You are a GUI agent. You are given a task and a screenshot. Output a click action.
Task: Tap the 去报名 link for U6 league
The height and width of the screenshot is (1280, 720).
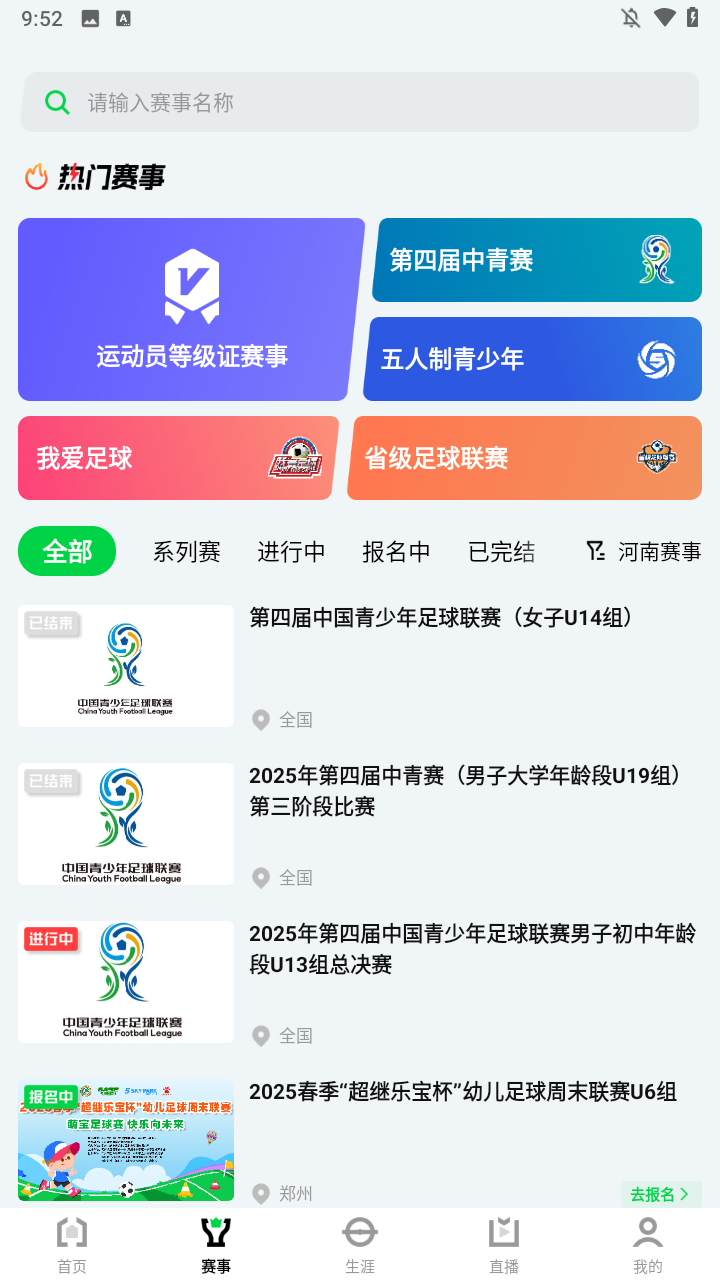click(659, 1194)
